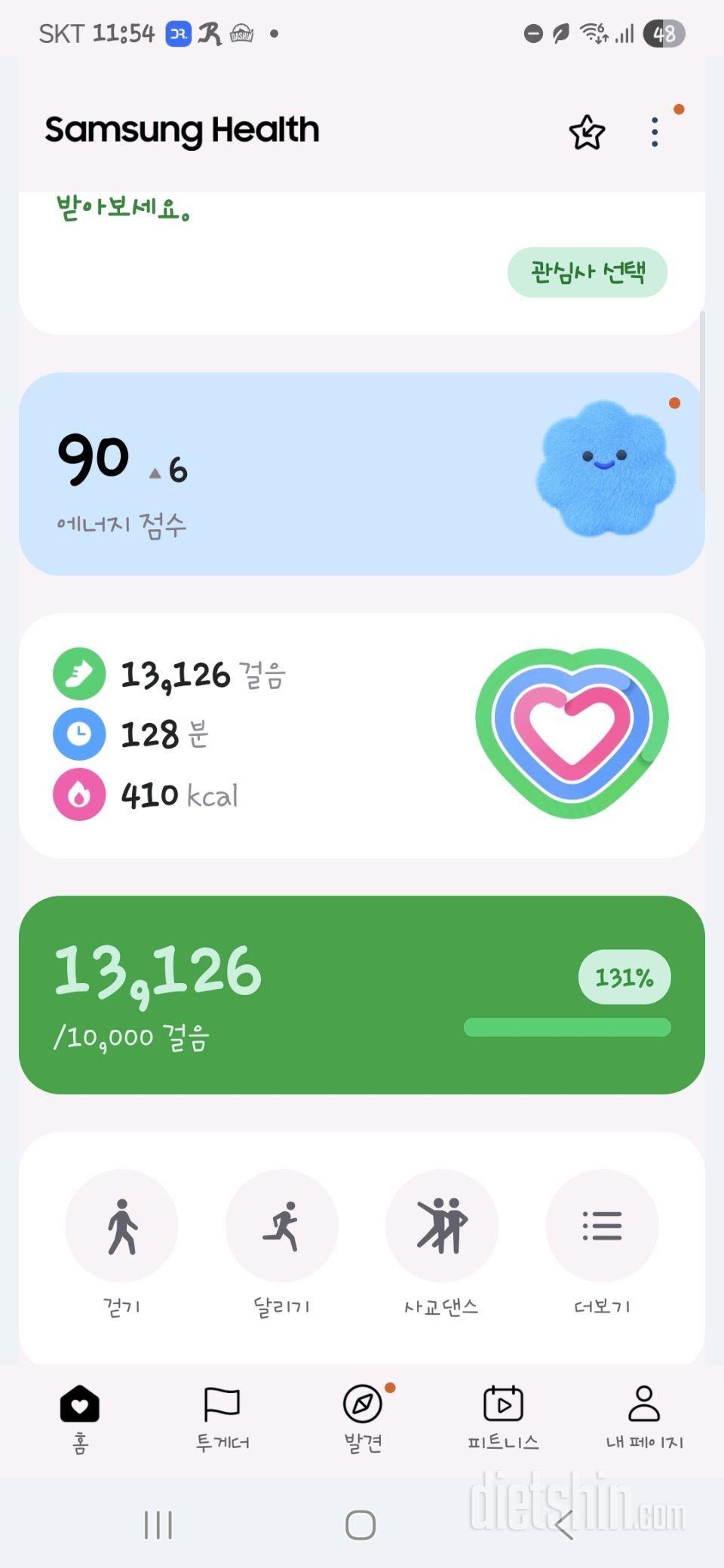Open 더보기 for more exercises

602,1226
